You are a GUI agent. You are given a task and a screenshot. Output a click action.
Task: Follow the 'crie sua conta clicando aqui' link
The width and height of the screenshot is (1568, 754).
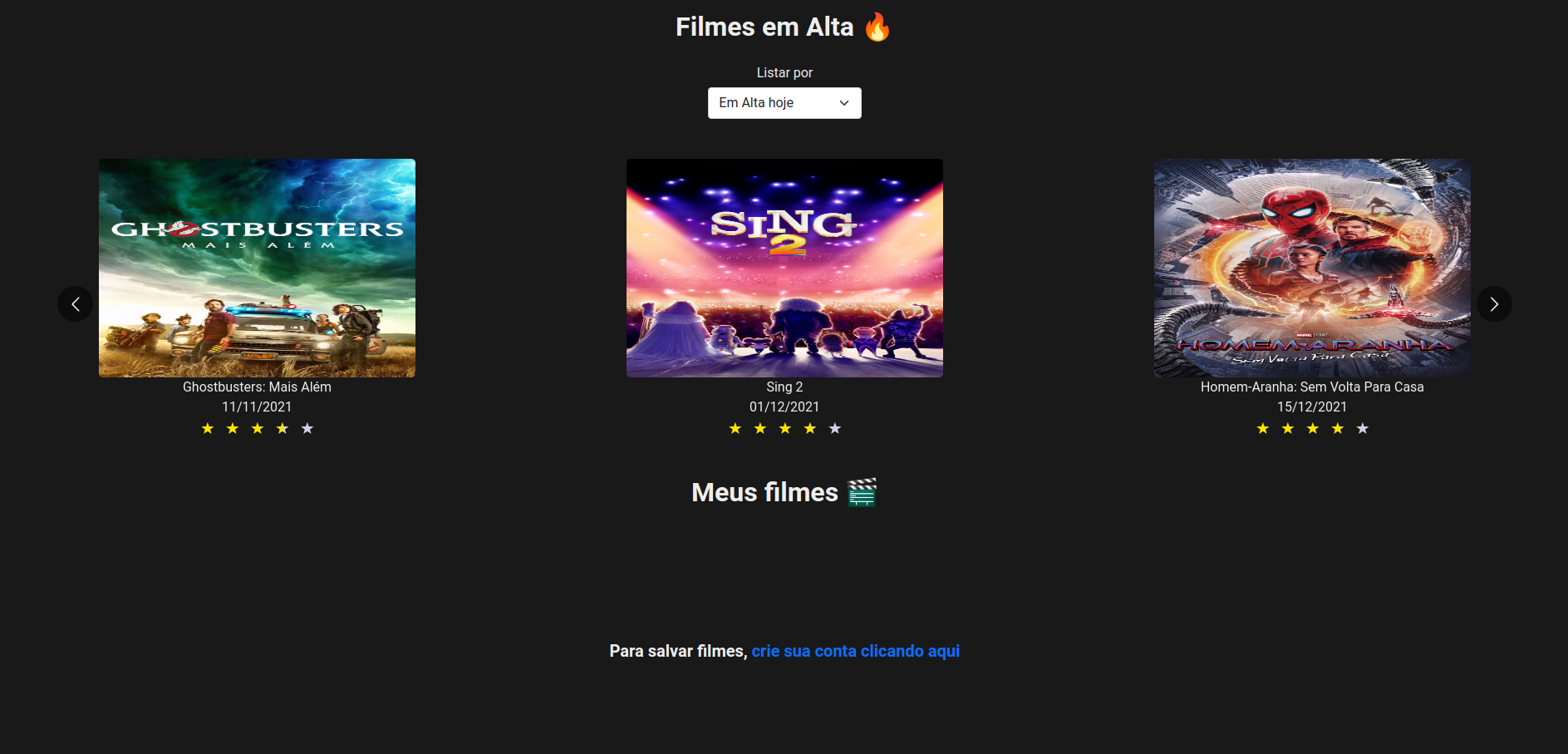click(855, 651)
